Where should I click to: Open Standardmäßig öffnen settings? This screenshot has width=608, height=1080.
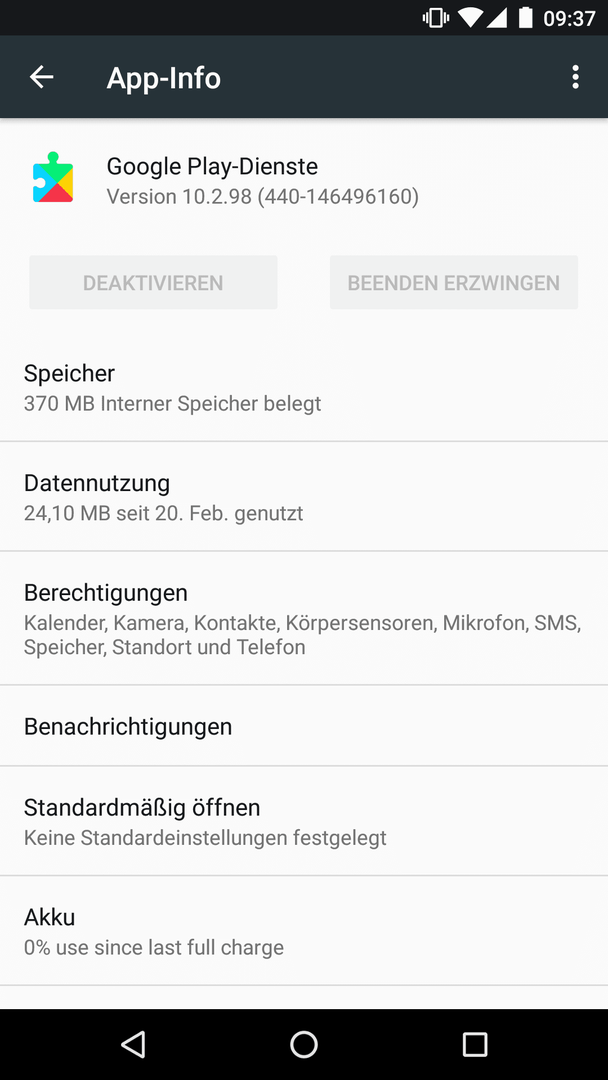click(x=304, y=821)
